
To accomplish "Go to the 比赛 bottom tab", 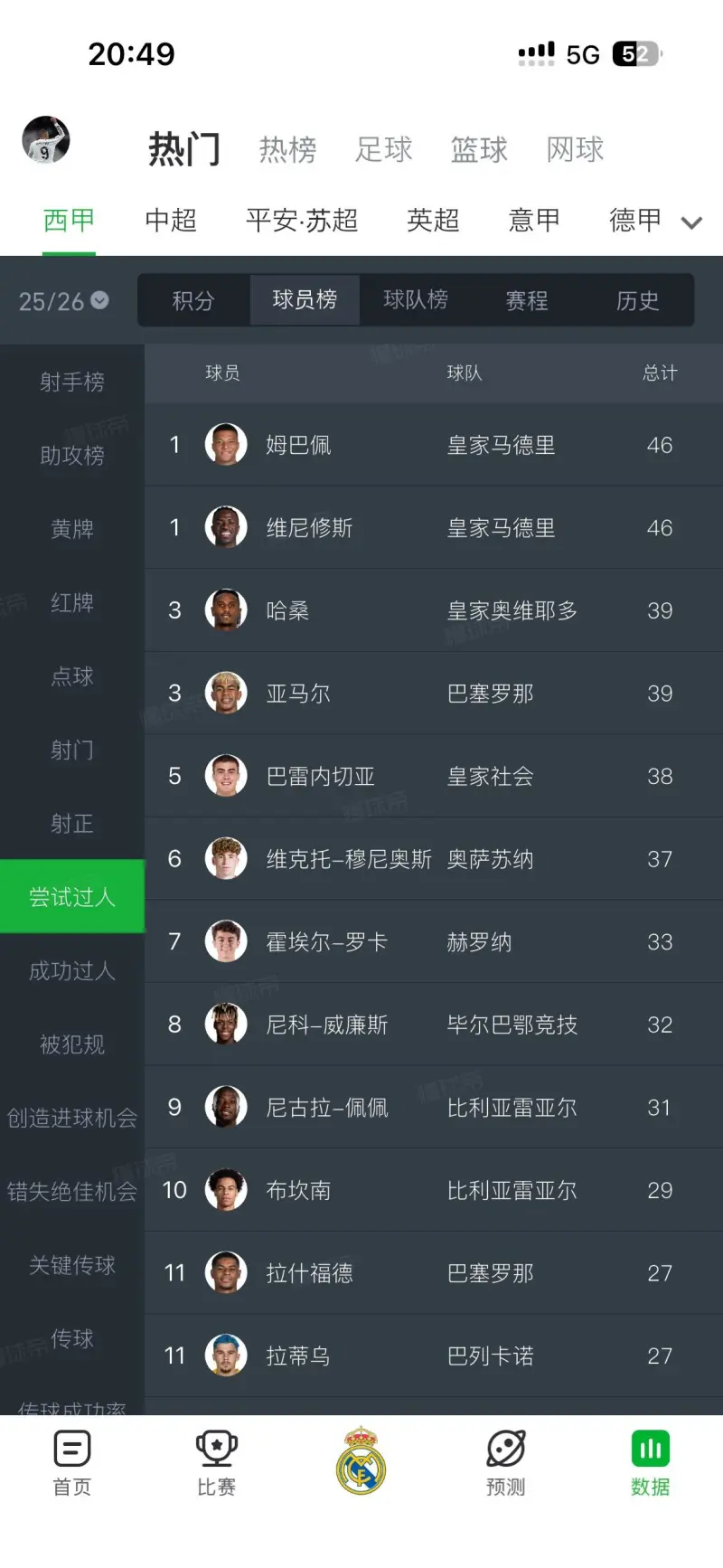I will (x=217, y=1463).
